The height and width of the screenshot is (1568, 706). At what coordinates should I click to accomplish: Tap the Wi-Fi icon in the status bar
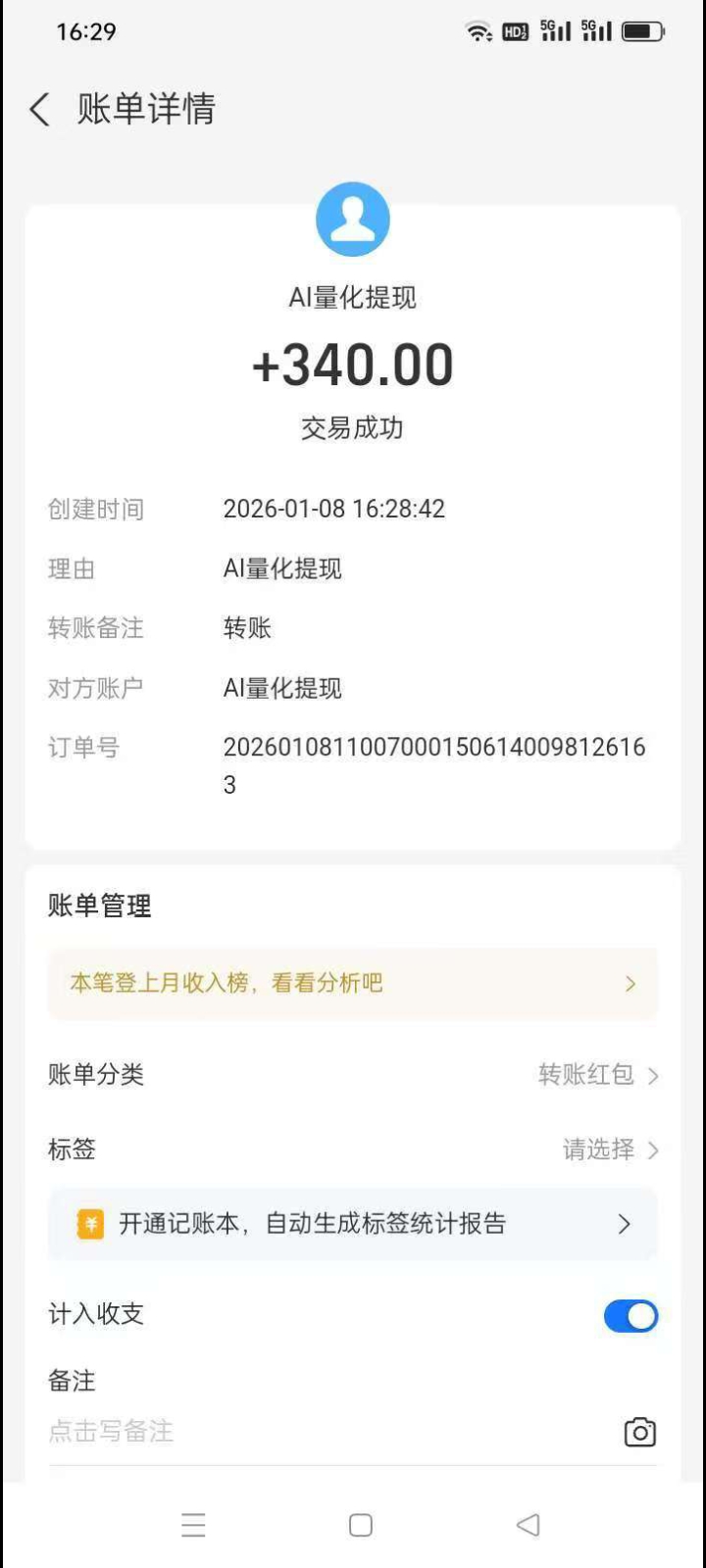[478, 29]
